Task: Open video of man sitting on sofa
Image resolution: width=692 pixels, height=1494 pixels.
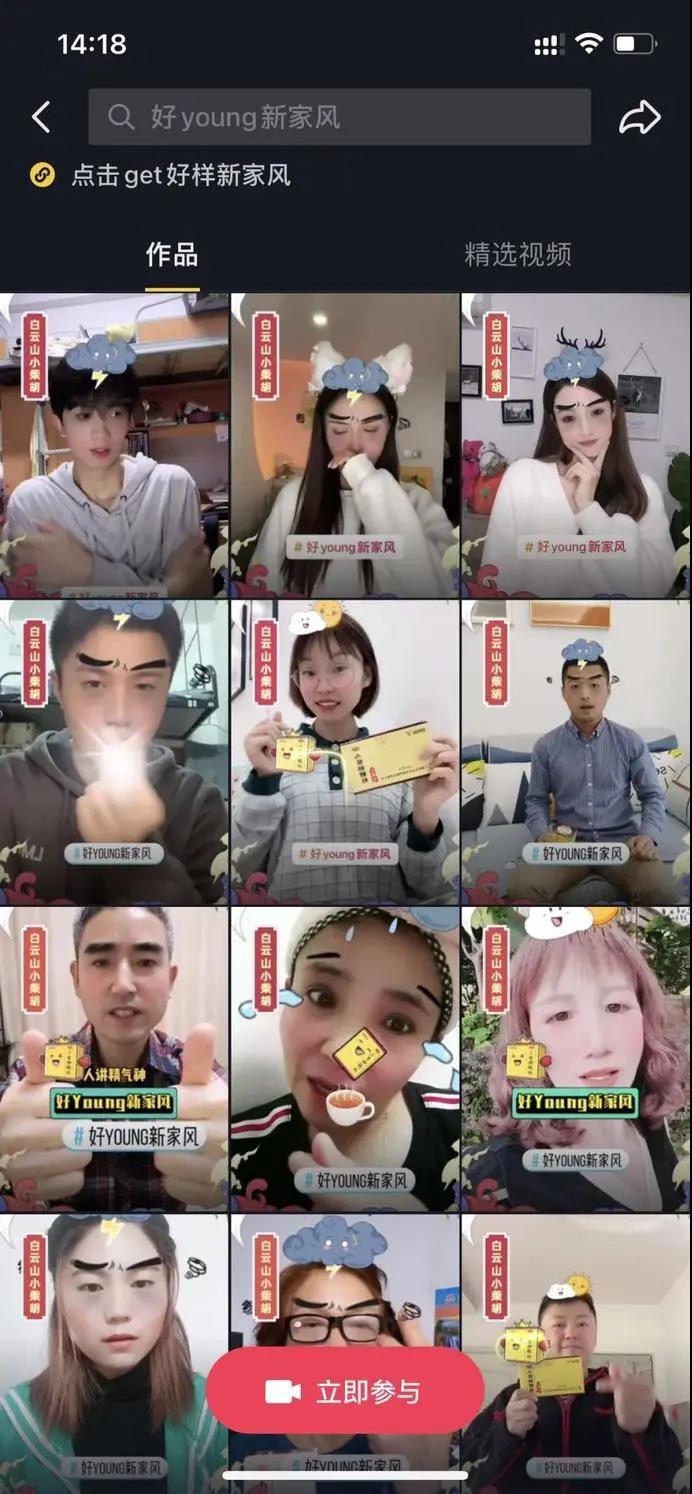Action: [577, 752]
